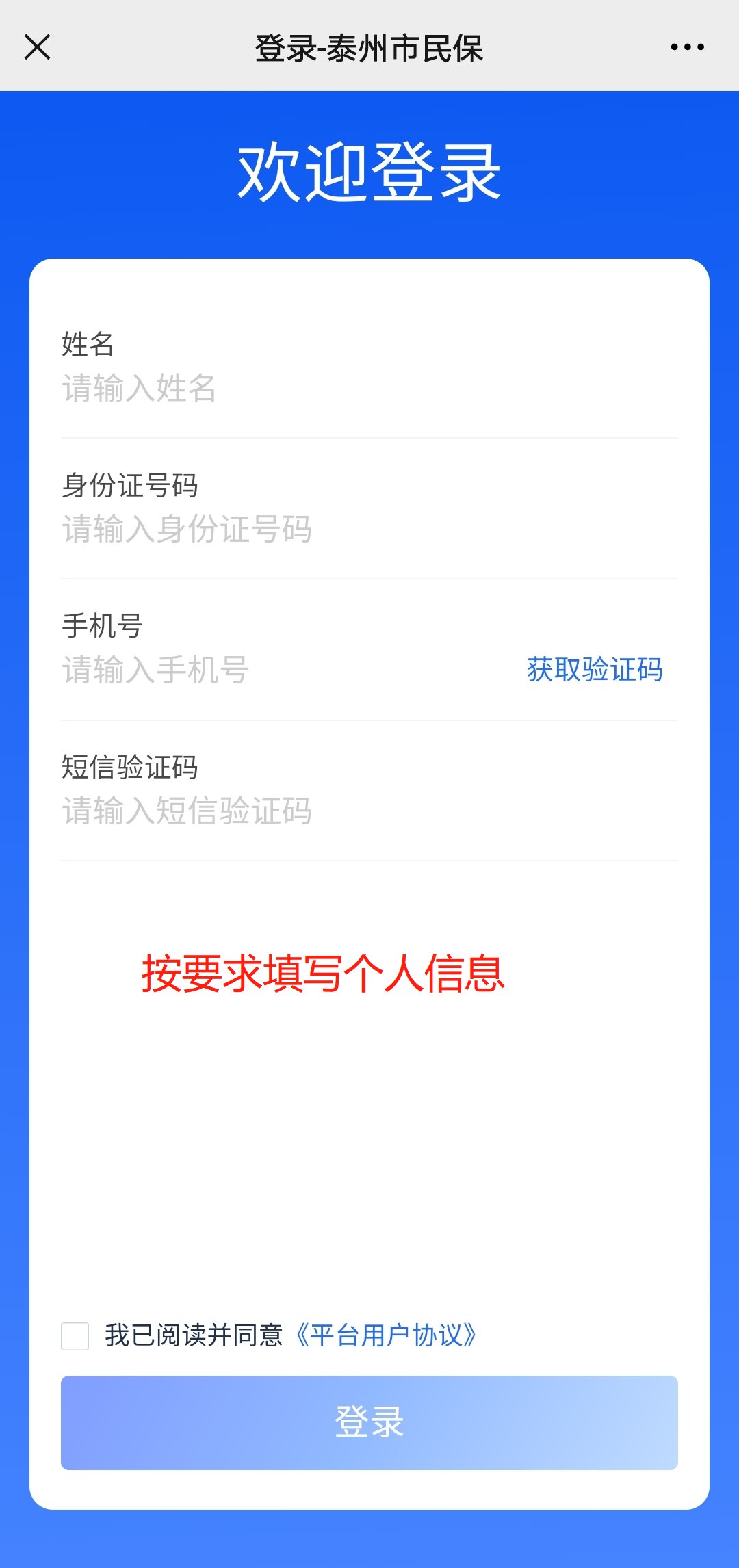Close the login page with X
The width and height of the screenshot is (739, 1568).
tap(37, 47)
